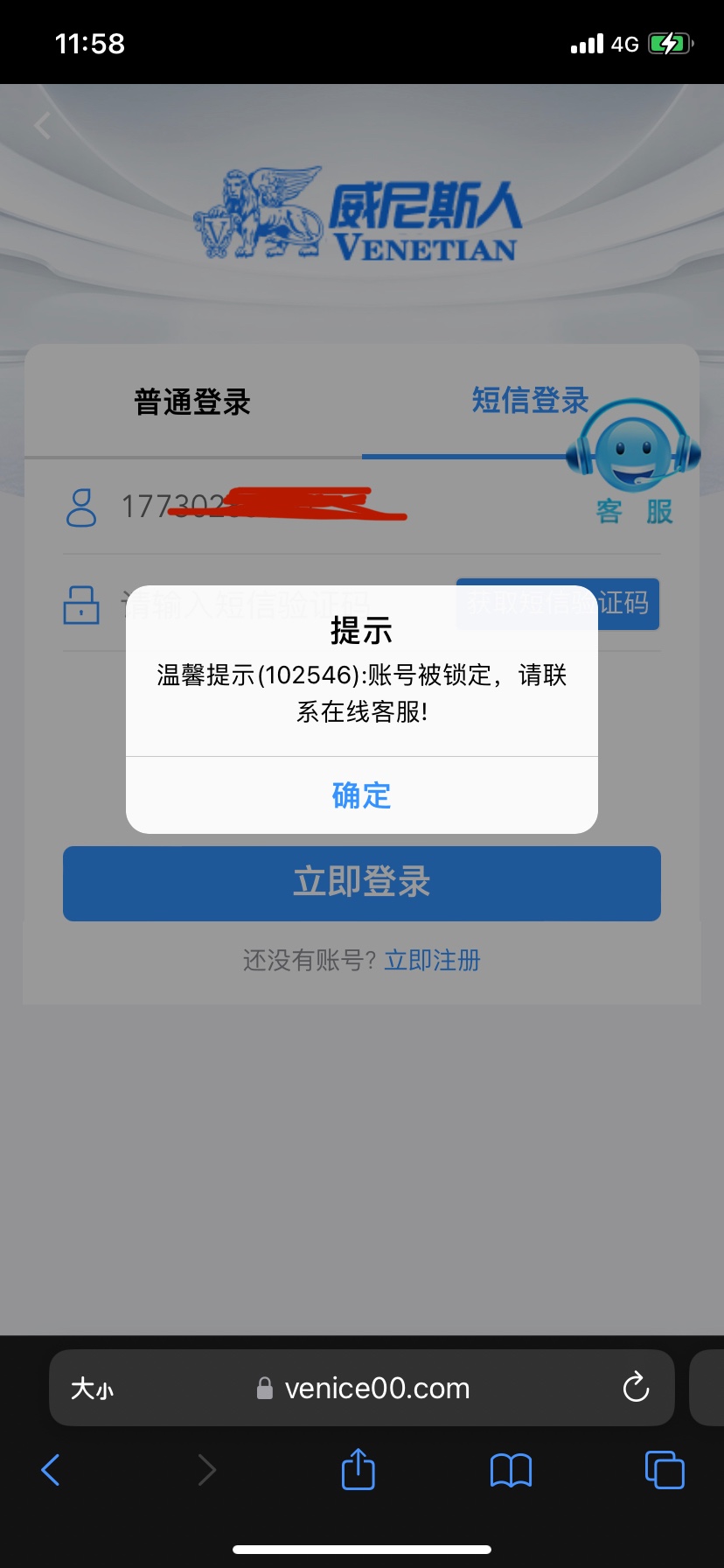The height and width of the screenshot is (1568, 724).
Task: Reload the page in Safari
Action: (x=636, y=1388)
